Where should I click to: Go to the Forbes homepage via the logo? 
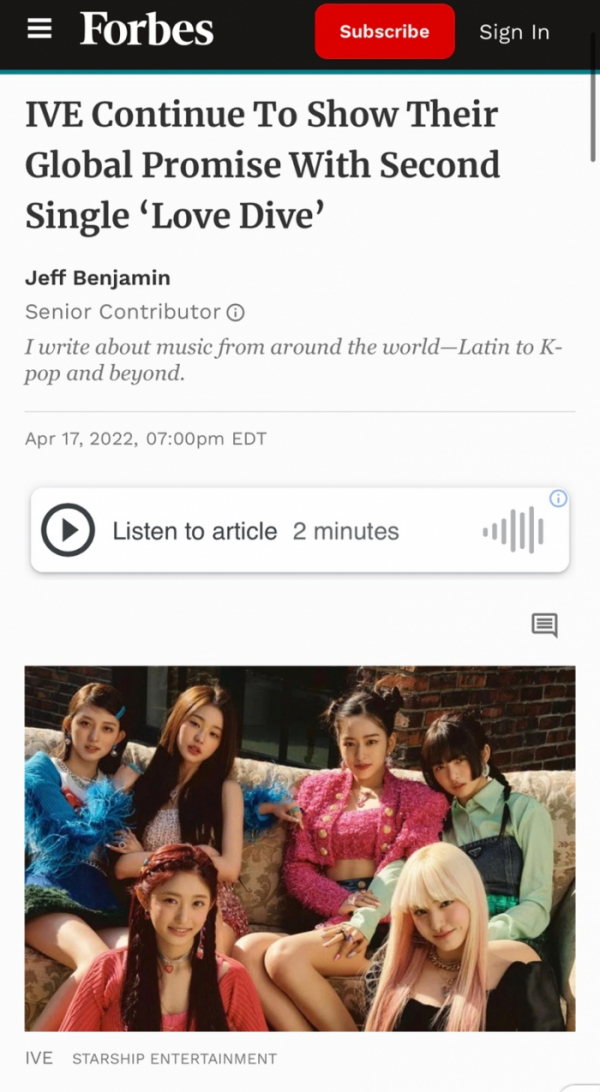point(147,30)
